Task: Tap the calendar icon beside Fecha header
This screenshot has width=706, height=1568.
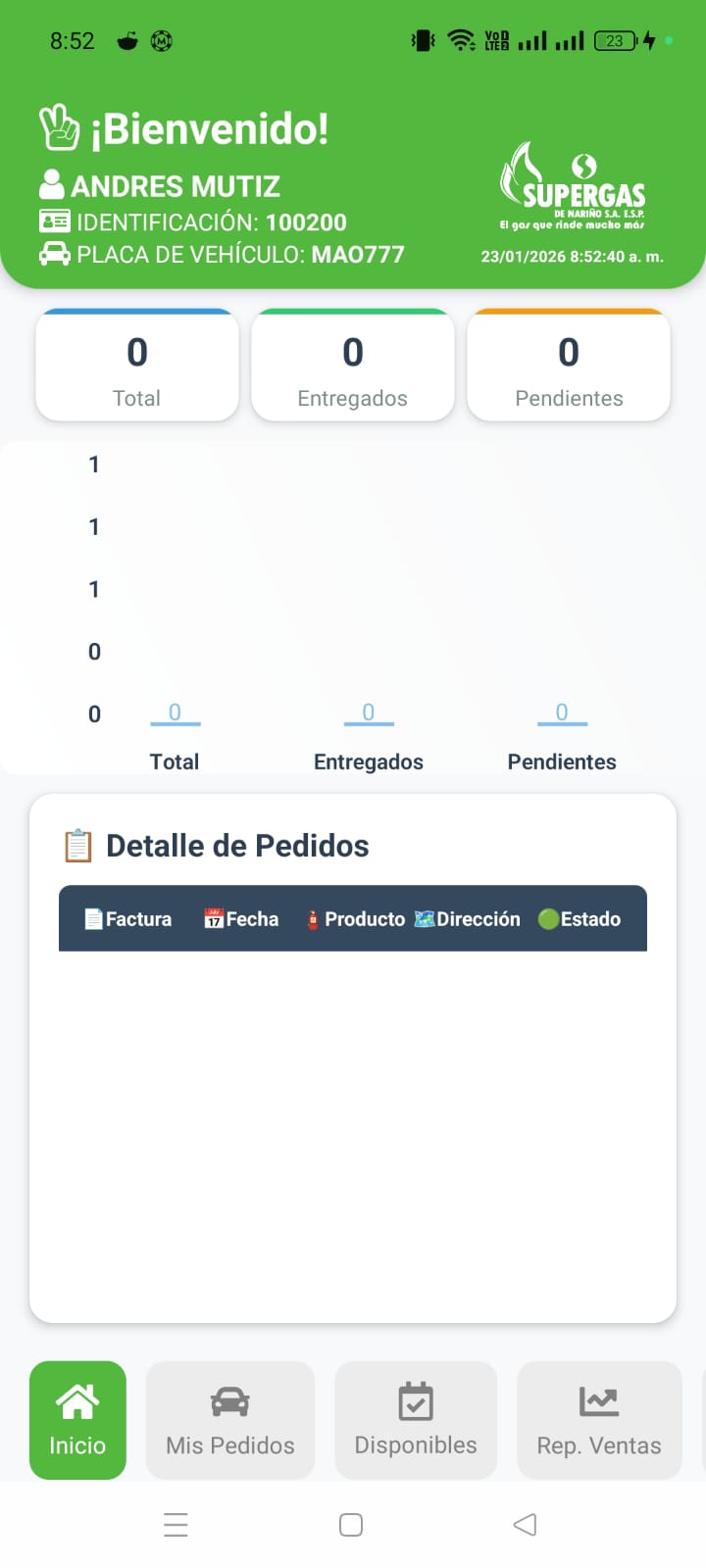Action: pos(215,917)
